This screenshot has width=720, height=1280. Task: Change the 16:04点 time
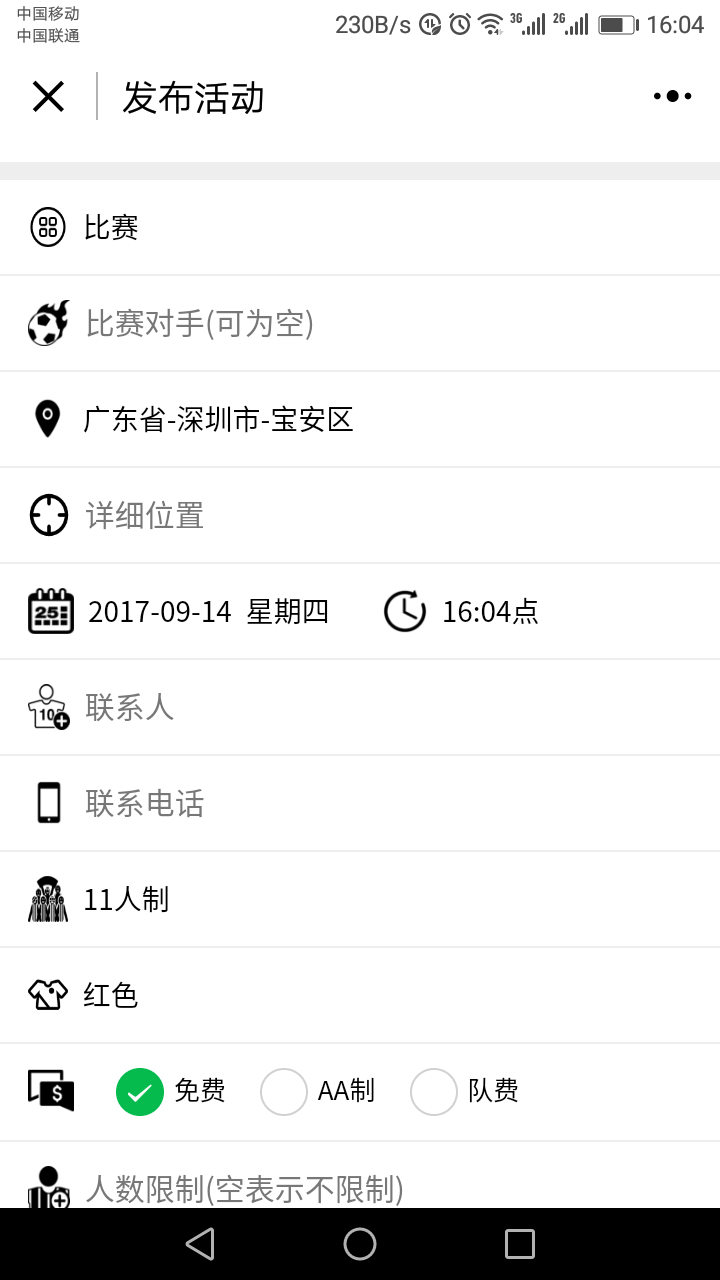coord(490,611)
